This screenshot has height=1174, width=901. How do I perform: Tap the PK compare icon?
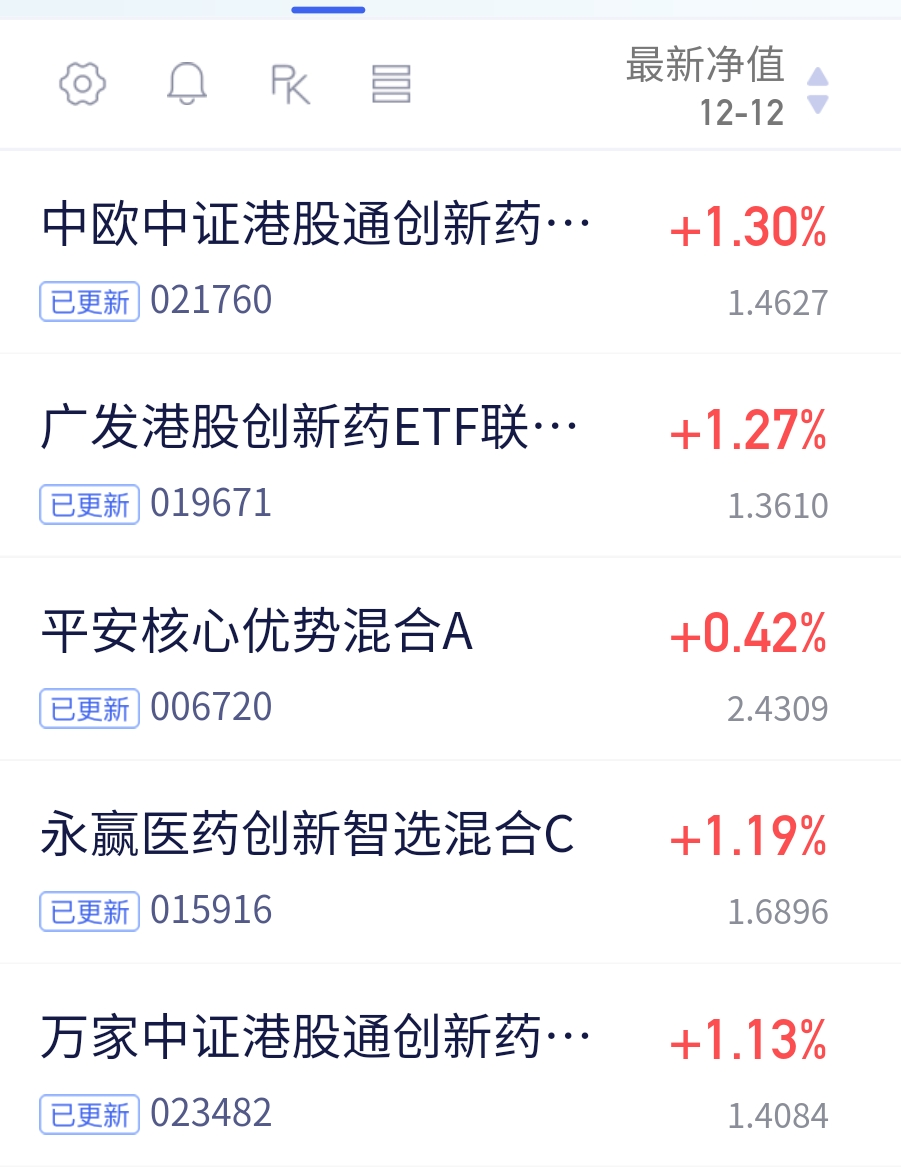291,84
